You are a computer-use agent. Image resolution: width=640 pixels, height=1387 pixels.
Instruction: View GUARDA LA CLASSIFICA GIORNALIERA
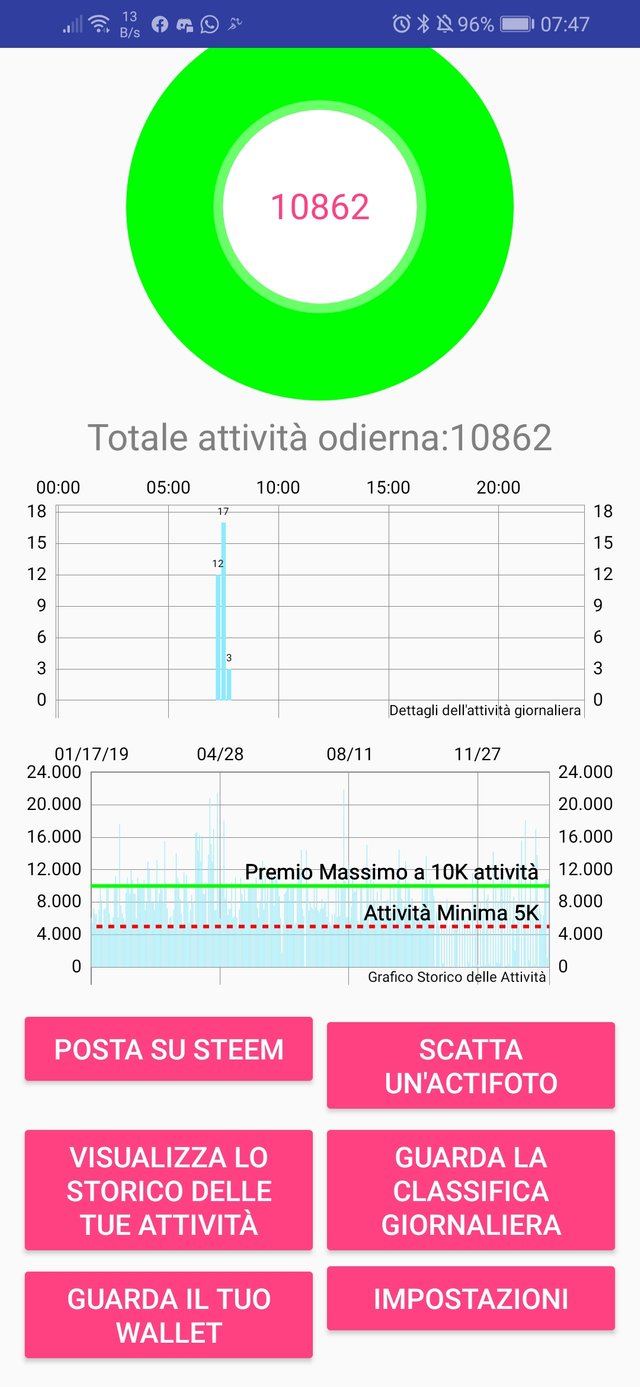[x=471, y=1191]
